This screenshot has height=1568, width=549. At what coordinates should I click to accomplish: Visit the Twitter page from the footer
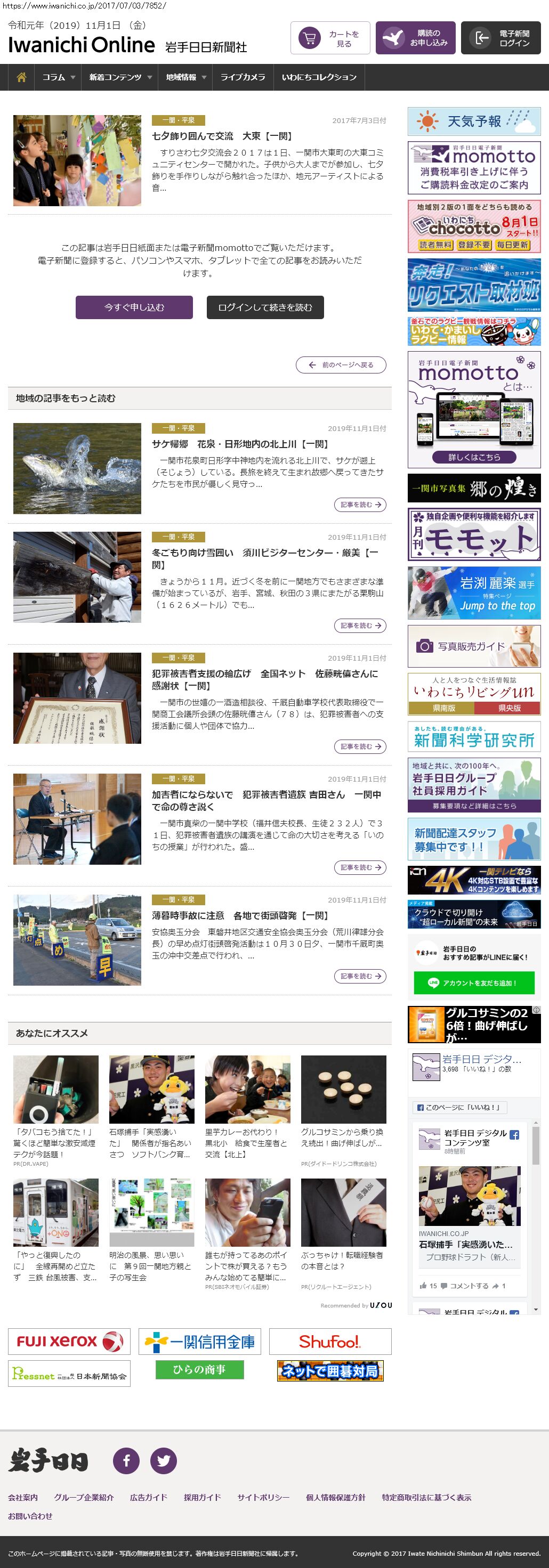[x=164, y=1460]
